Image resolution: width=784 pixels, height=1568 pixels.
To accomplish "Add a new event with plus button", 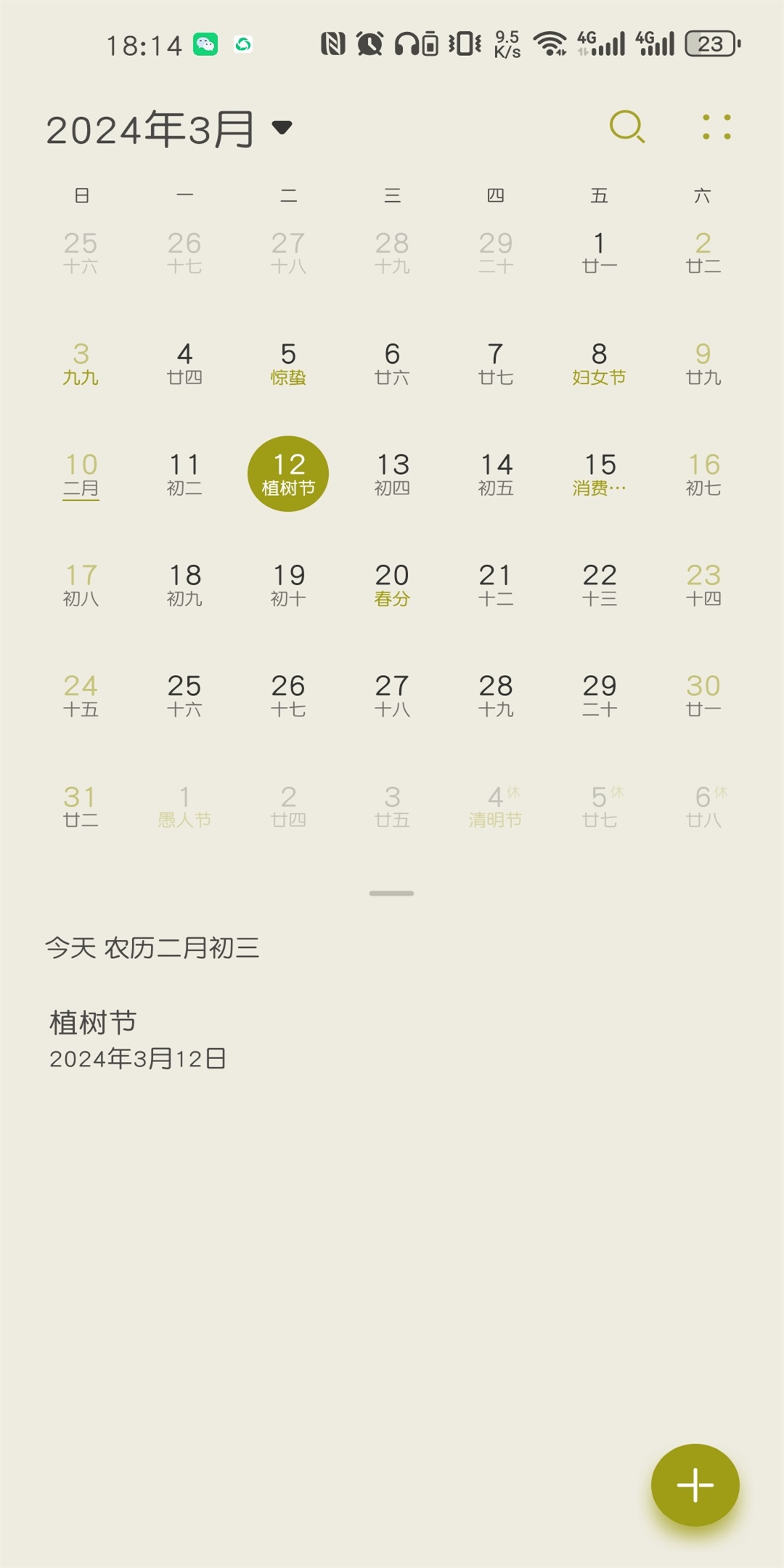I will (x=695, y=1485).
